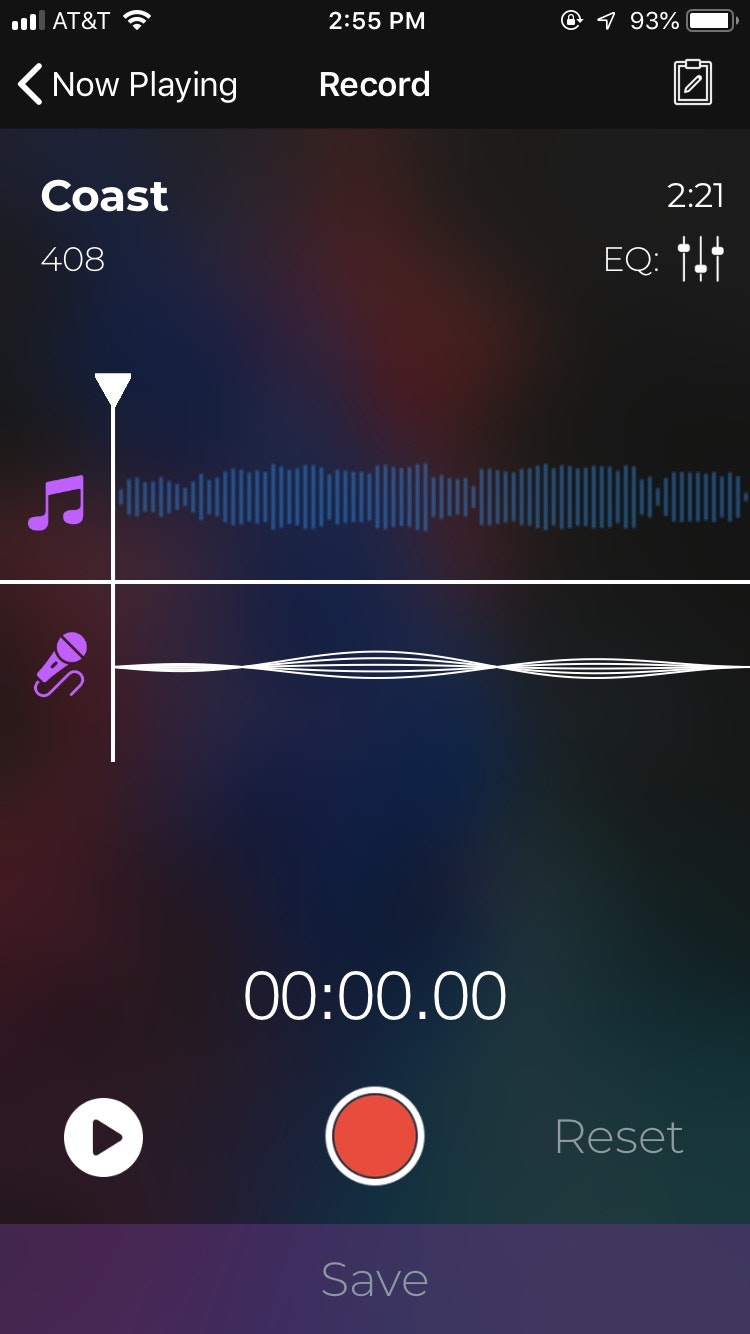The image size is (750, 1334).
Task: Tap the microphone track icon
Action: coord(60,664)
